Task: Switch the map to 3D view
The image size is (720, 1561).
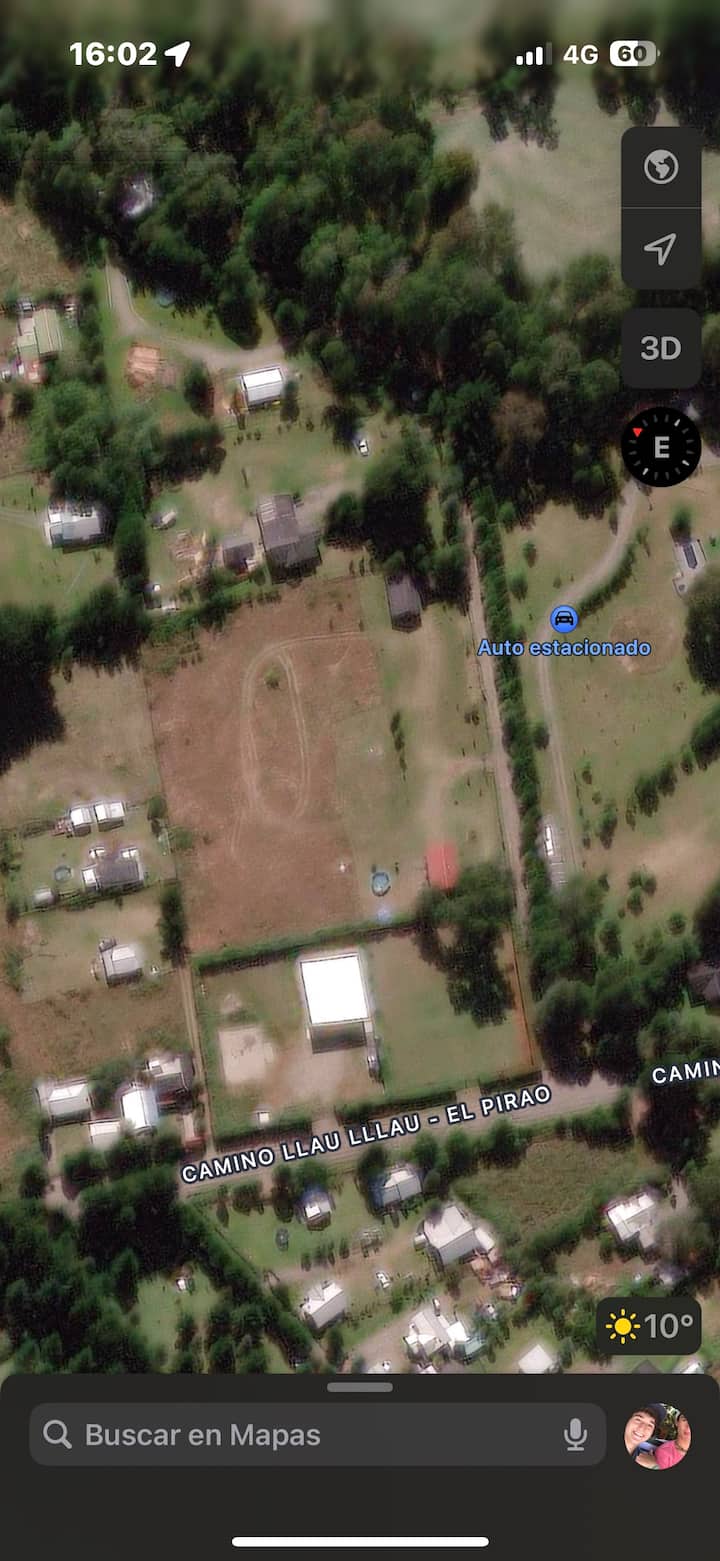Action: [660, 348]
